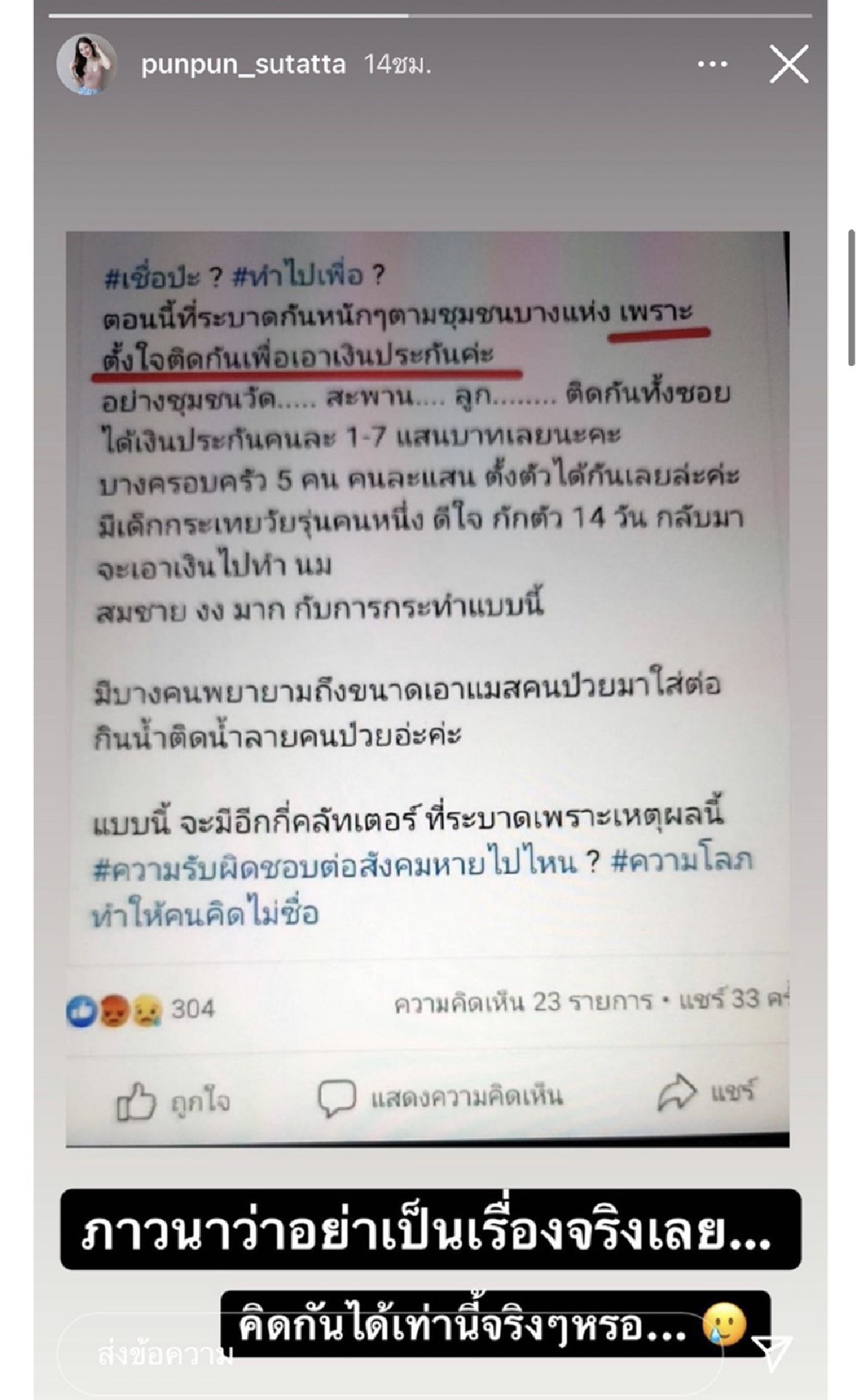This screenshot has width=861, height=1400.
Task: Open the three-dot story options menu
Action: [712, 65]
